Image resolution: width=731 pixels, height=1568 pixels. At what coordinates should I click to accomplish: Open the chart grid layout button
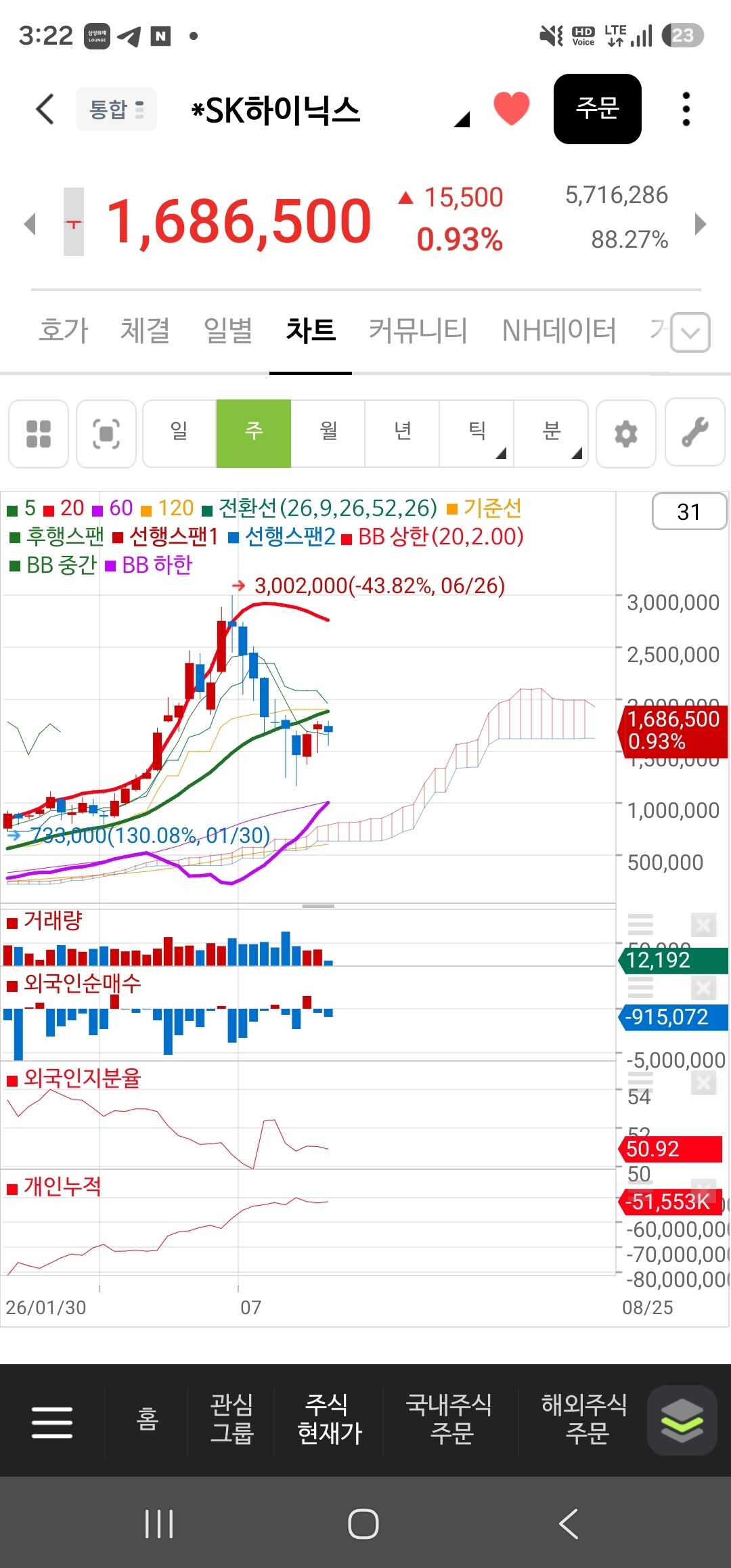point(39,433)
